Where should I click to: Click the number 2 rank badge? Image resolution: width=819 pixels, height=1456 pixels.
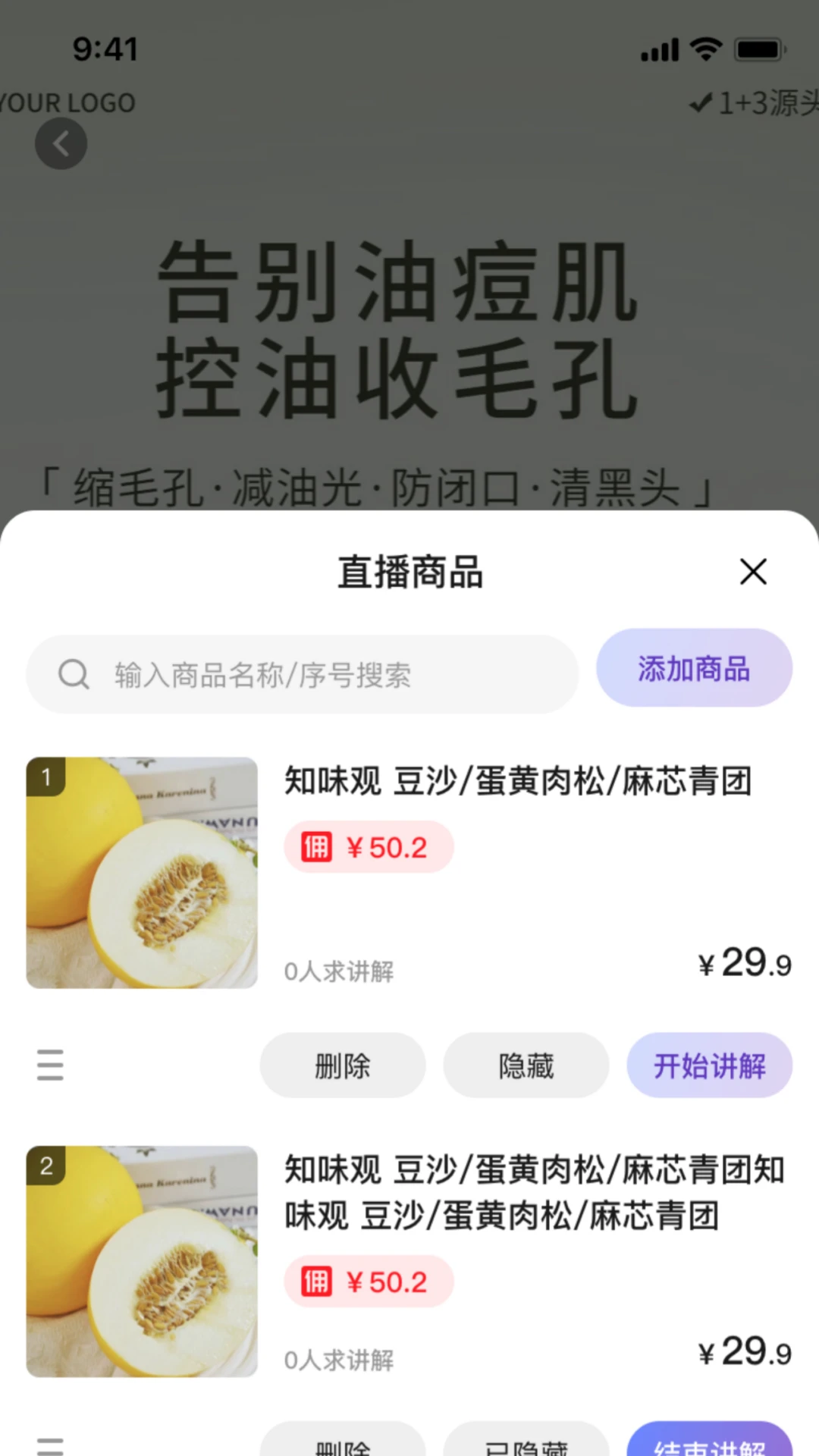tap(47, 1166)
